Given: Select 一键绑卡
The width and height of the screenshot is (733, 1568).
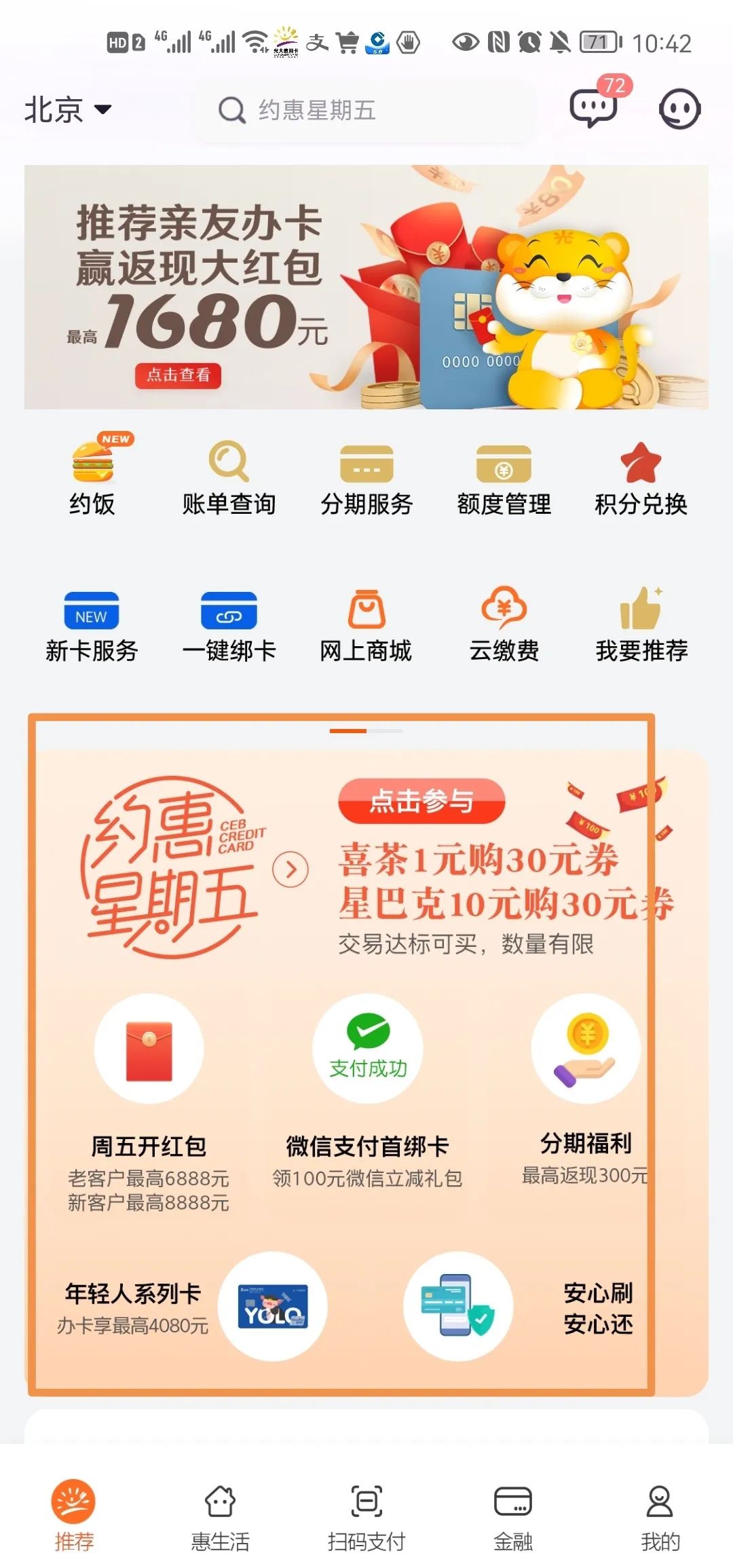Looking at the screenshot, I should point(229,626).
